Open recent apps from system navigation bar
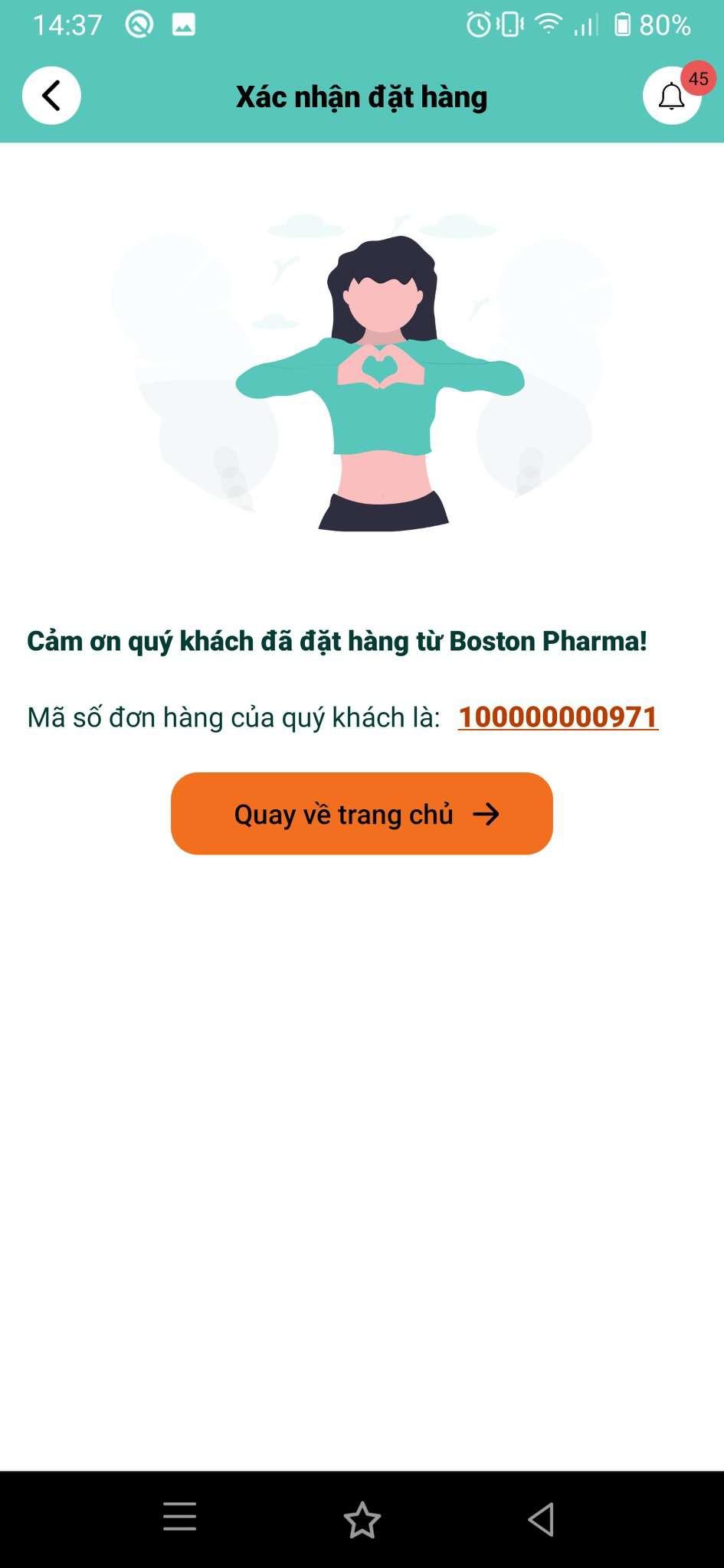This screenshot has width=724, height=1568. pos(180,1517)
